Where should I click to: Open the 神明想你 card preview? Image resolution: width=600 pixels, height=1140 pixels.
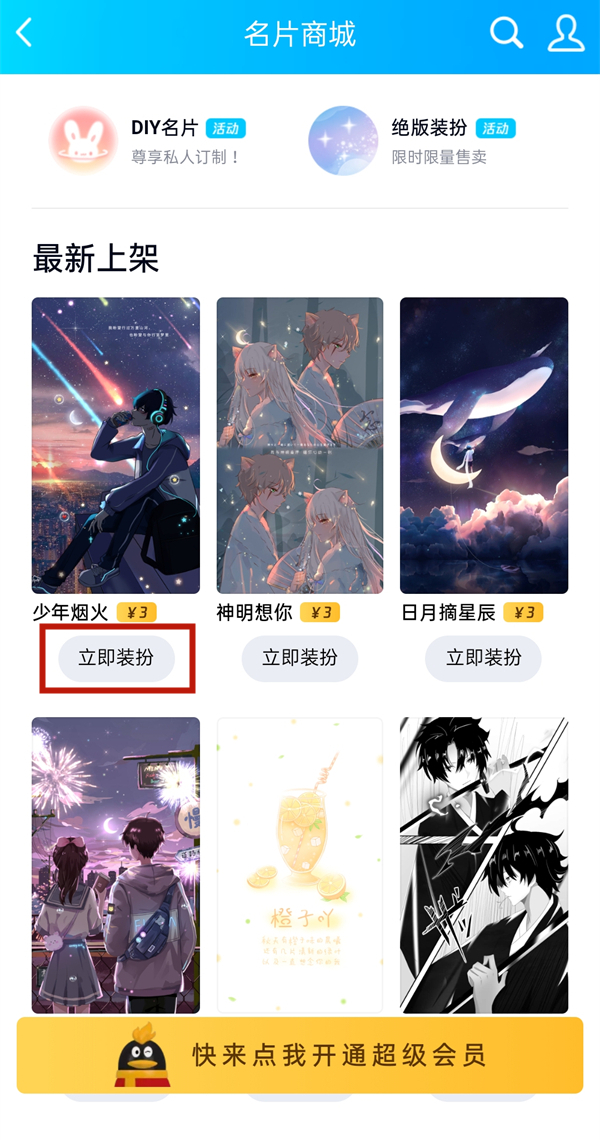click(300, 445)
